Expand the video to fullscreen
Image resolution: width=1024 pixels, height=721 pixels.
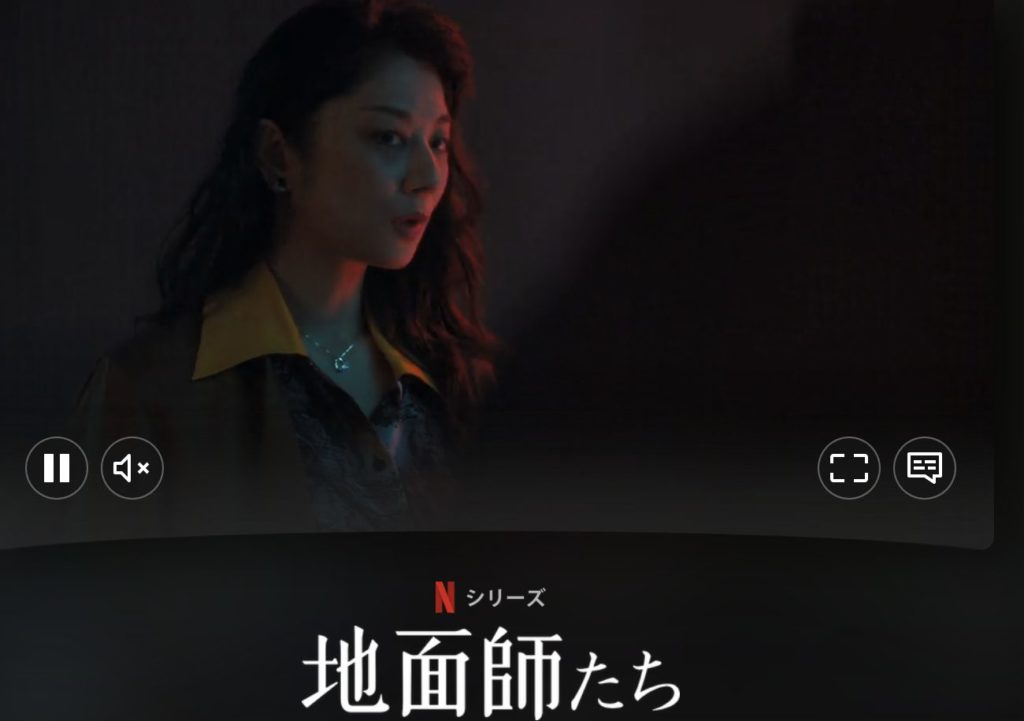[849, 468]
